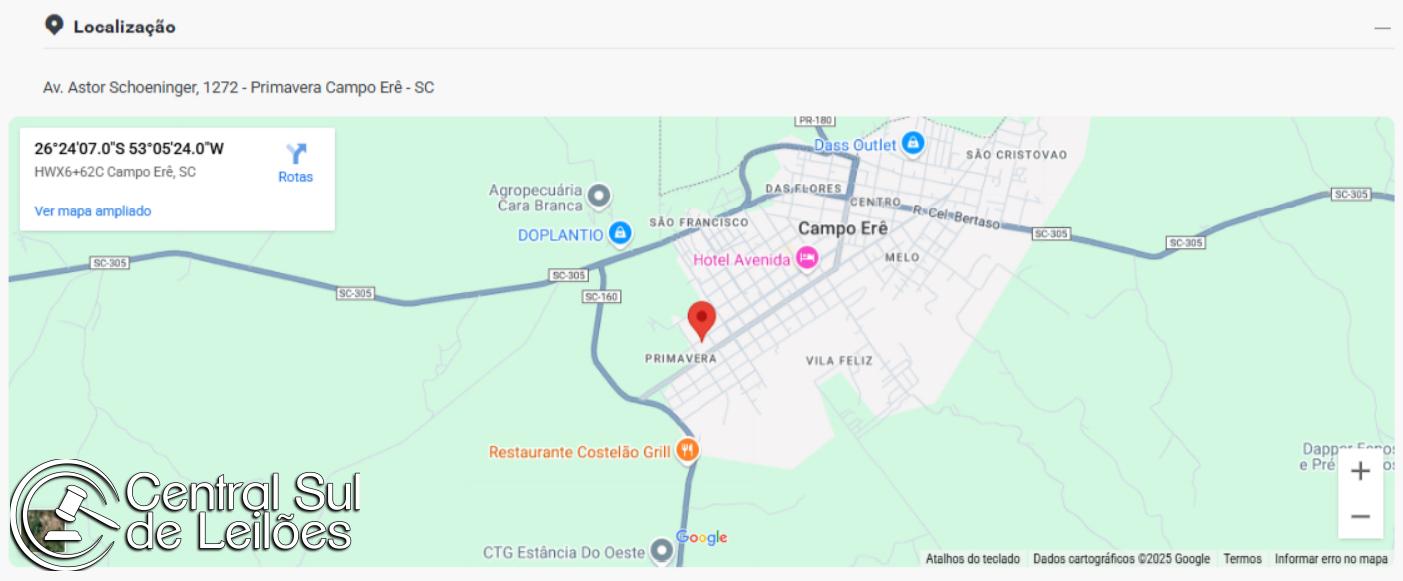Open Termos link
1403x581 pixels.
tap(1242, 559)
